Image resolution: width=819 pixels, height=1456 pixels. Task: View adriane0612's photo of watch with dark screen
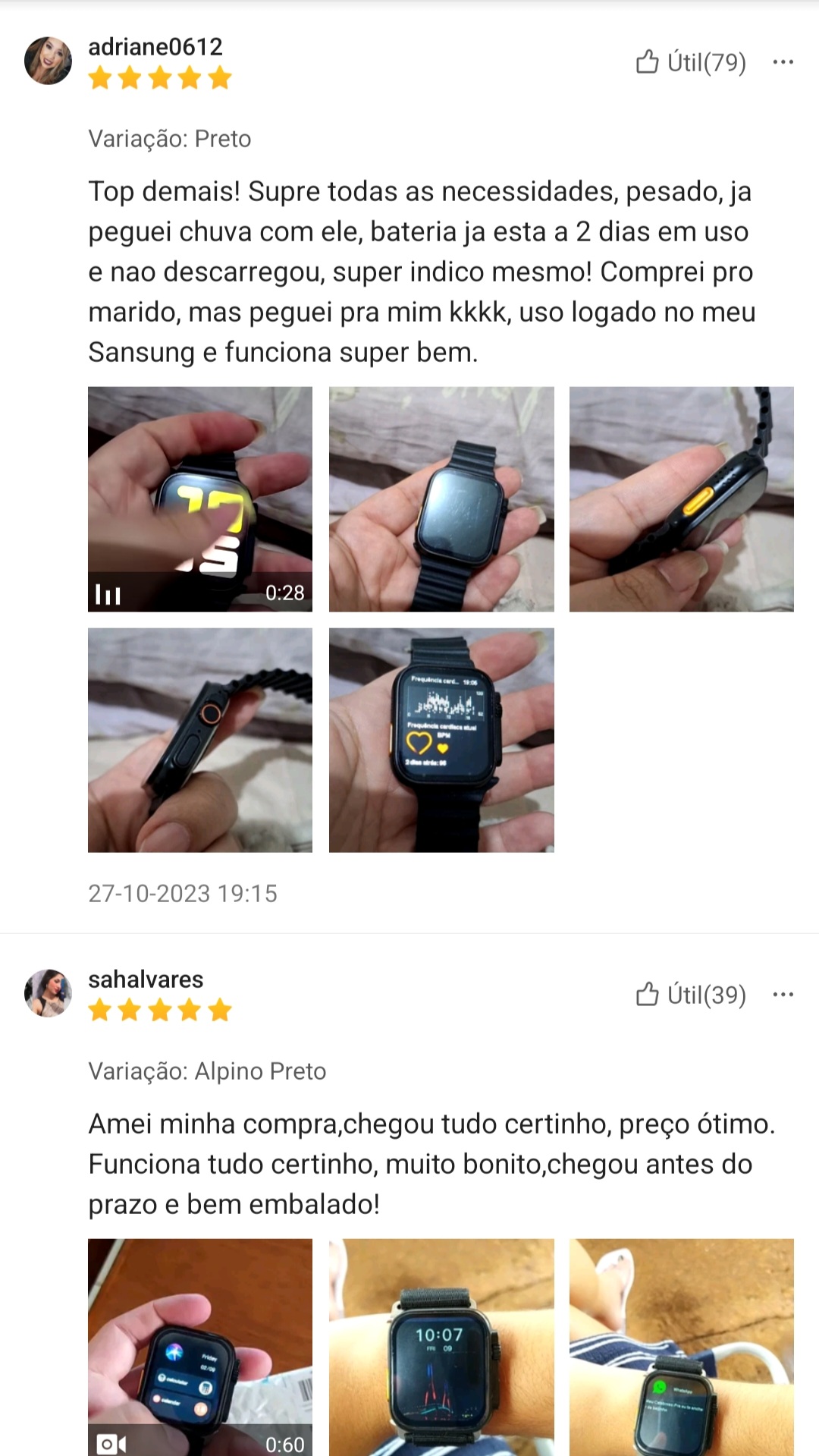[441, 499]
